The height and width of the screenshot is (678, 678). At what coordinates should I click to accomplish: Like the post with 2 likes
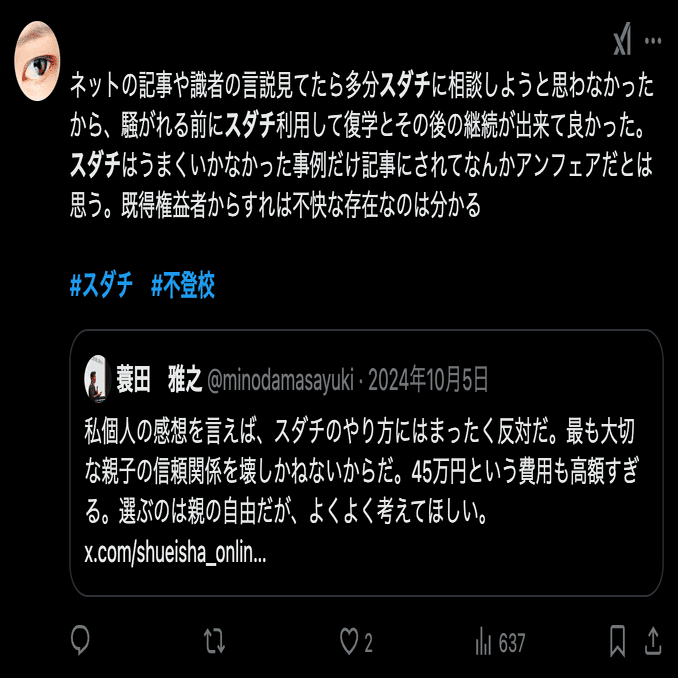tap(349, 641)
